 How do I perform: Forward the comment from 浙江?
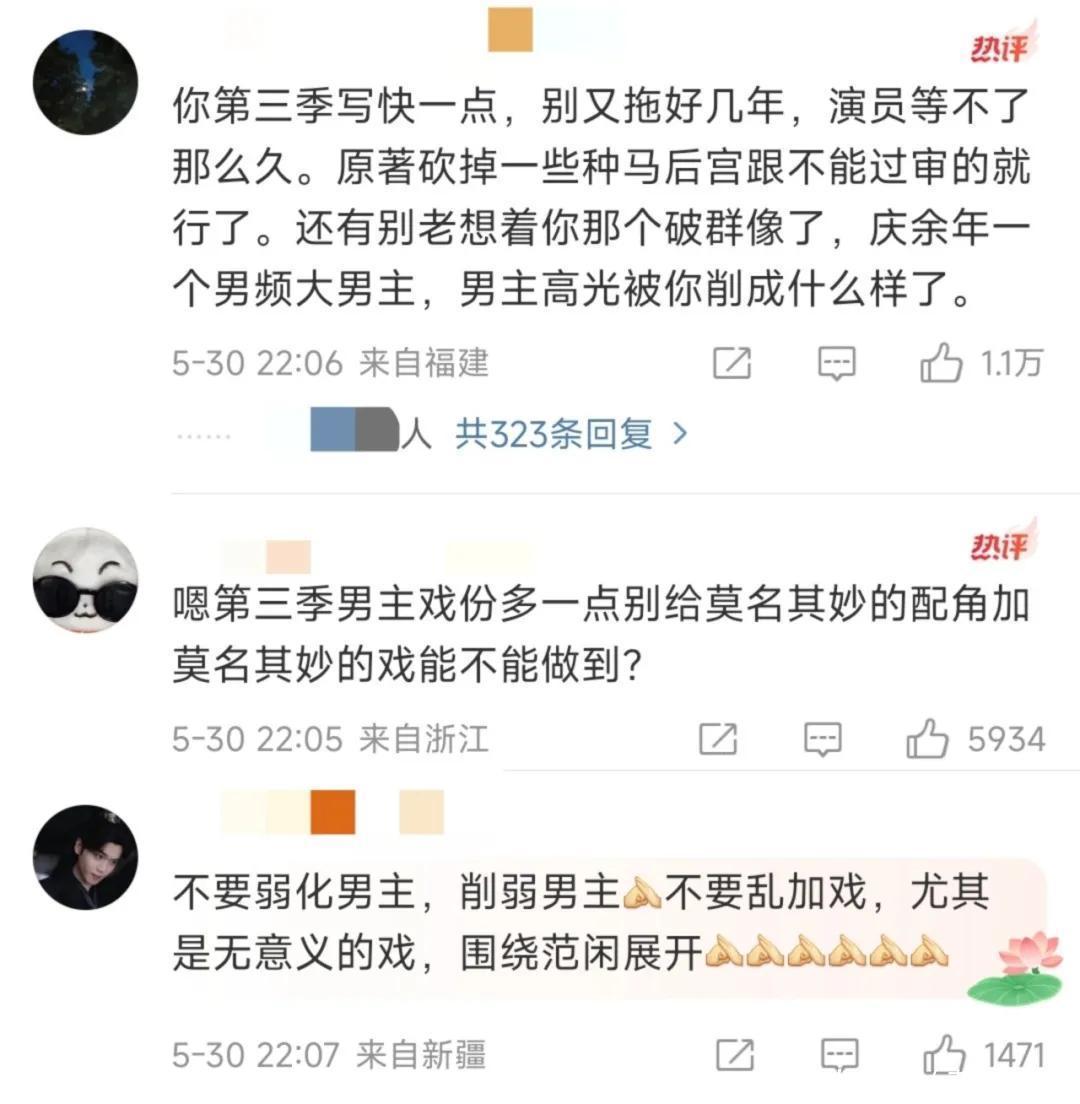tap(718, 739)
